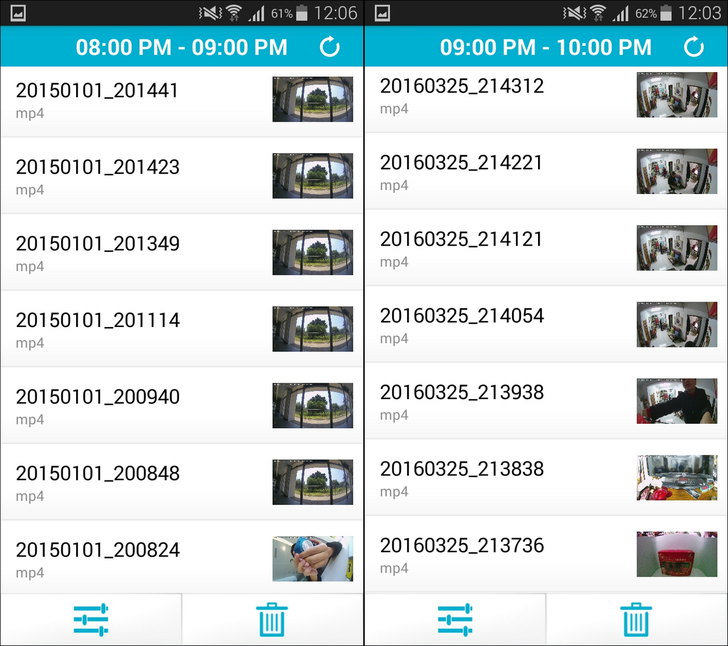Open the 20160325_213736 mp4 entry

pyautogui.click(x=545, y=554)
